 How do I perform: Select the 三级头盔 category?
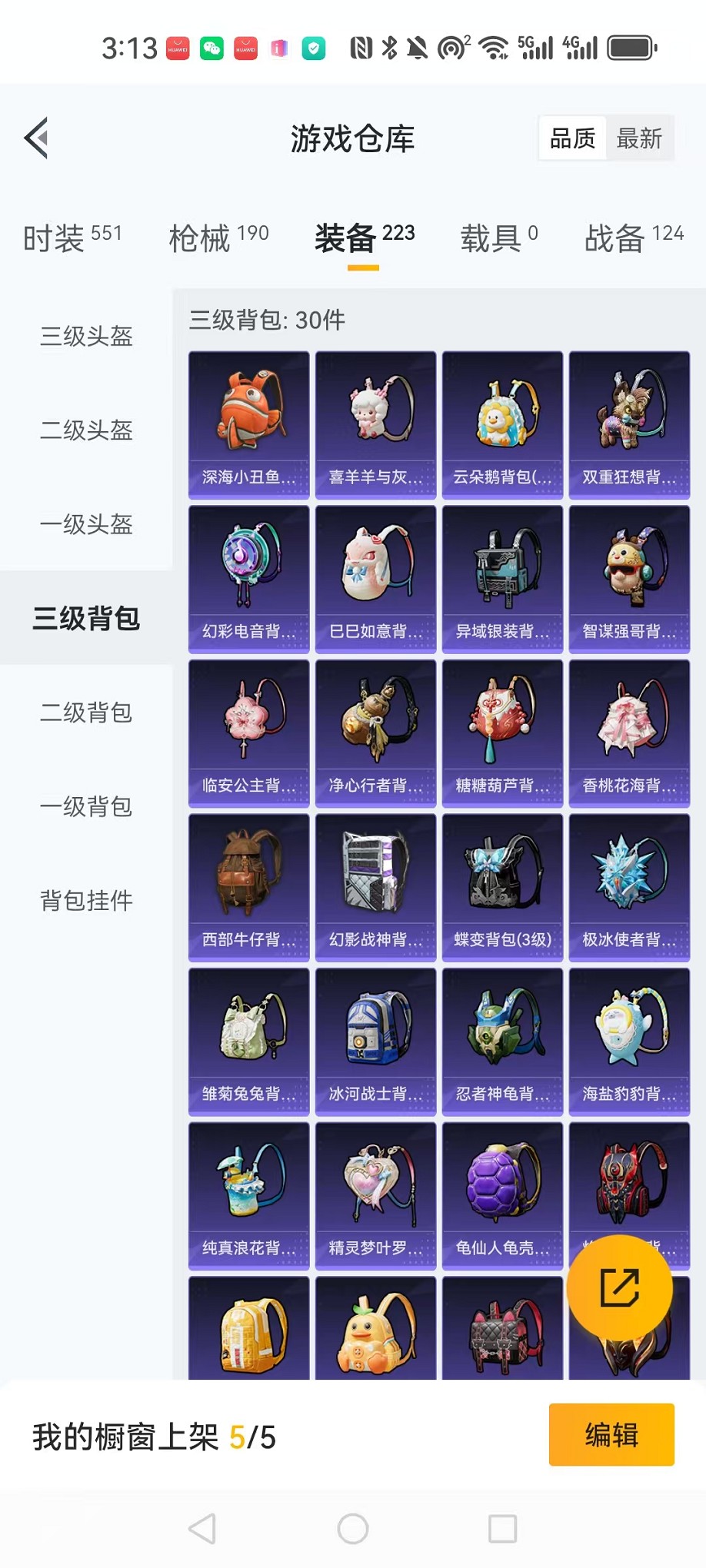click(x=86, y=336)
